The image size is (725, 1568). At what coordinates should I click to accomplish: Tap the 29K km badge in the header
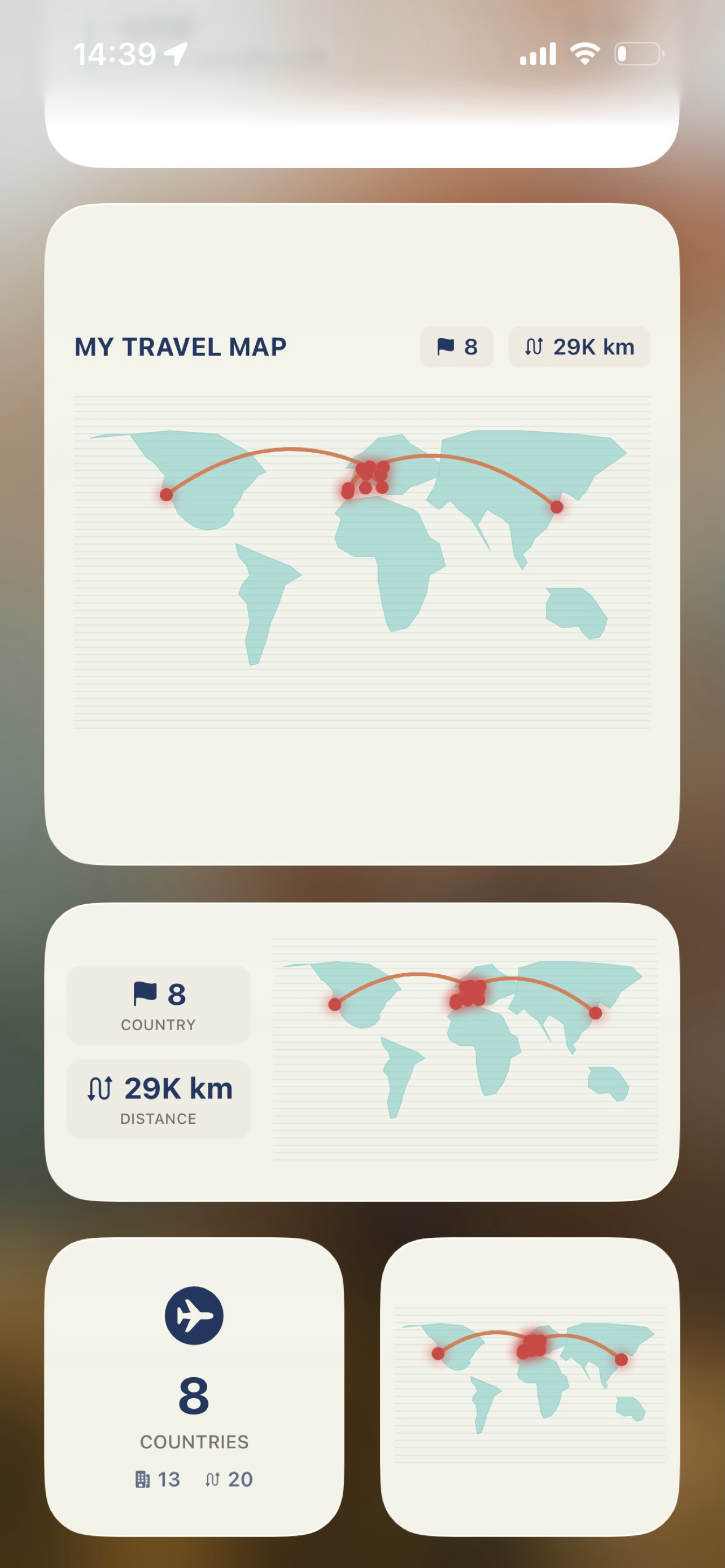coord(578,346)
